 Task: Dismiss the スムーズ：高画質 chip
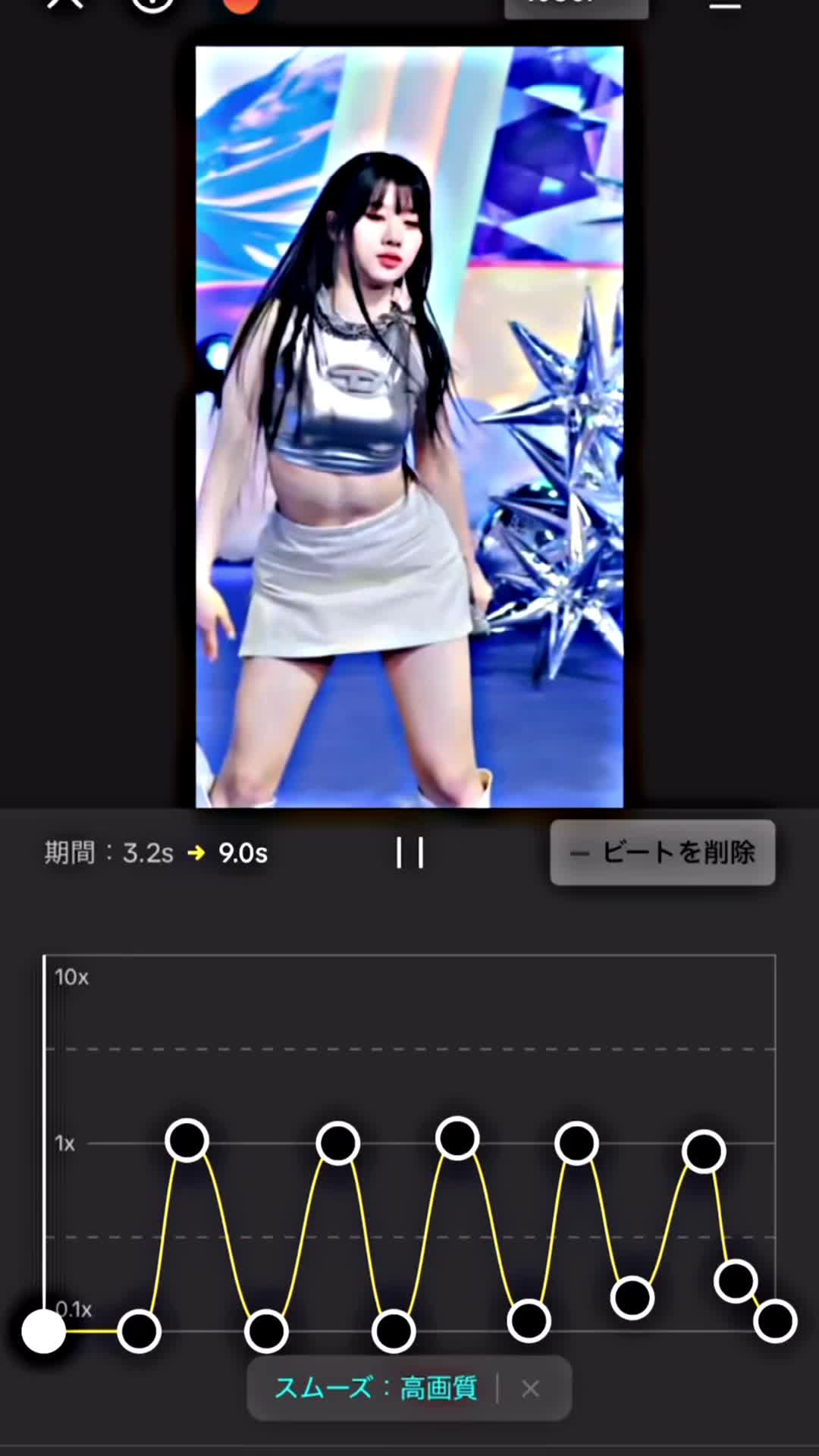tap(531, 1389)
